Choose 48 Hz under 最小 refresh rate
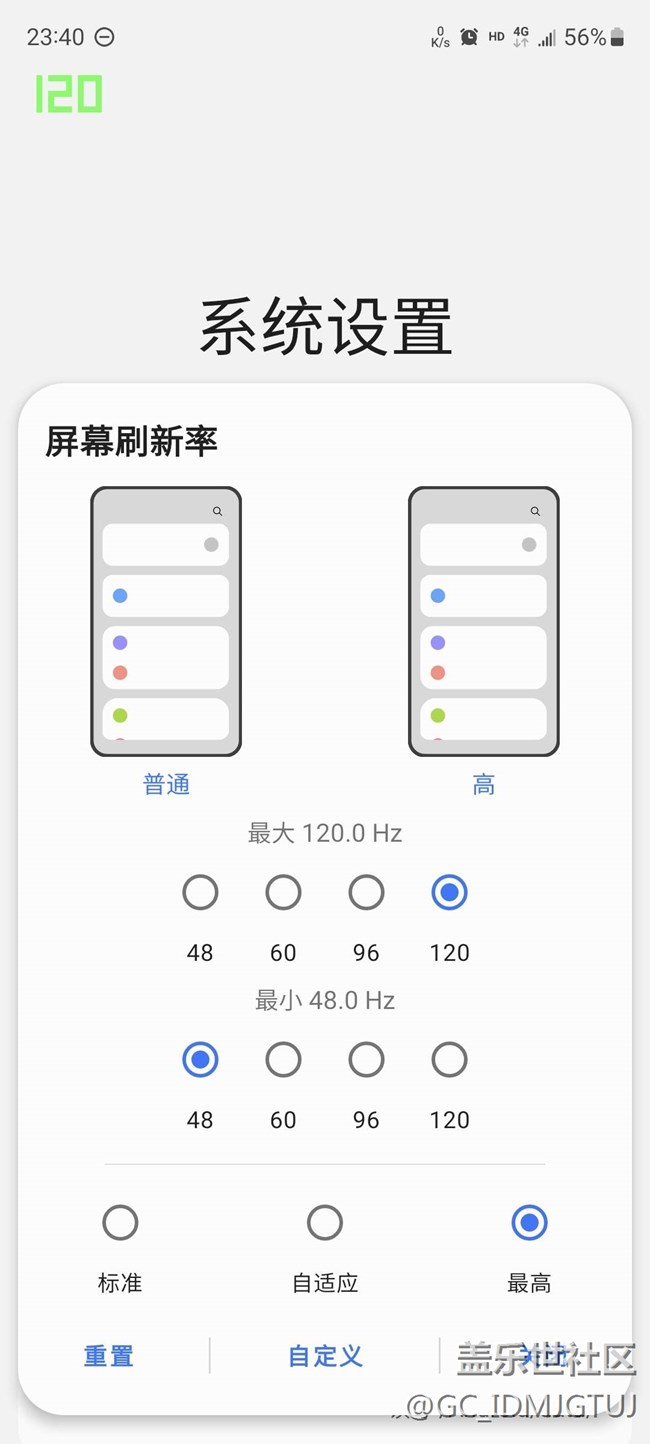The width and height of the screenshot is (650, 1444). tap(200, 1059)
